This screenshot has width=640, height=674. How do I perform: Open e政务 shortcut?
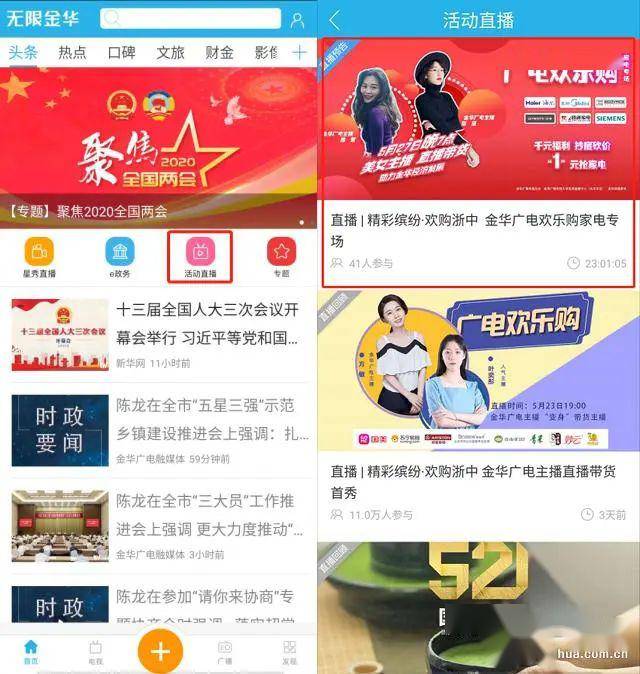pos(120,257)
